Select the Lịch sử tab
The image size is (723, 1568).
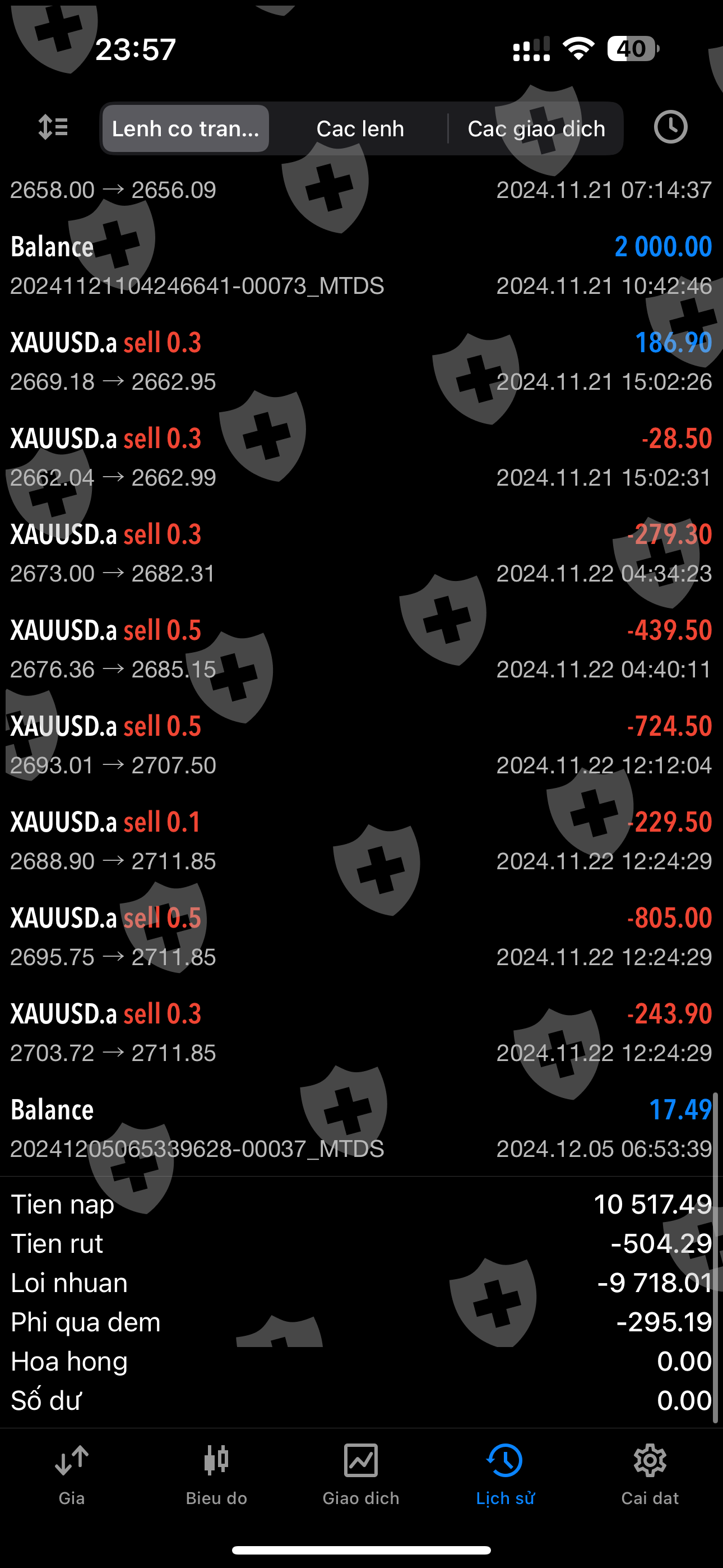tap(505, 1474)
